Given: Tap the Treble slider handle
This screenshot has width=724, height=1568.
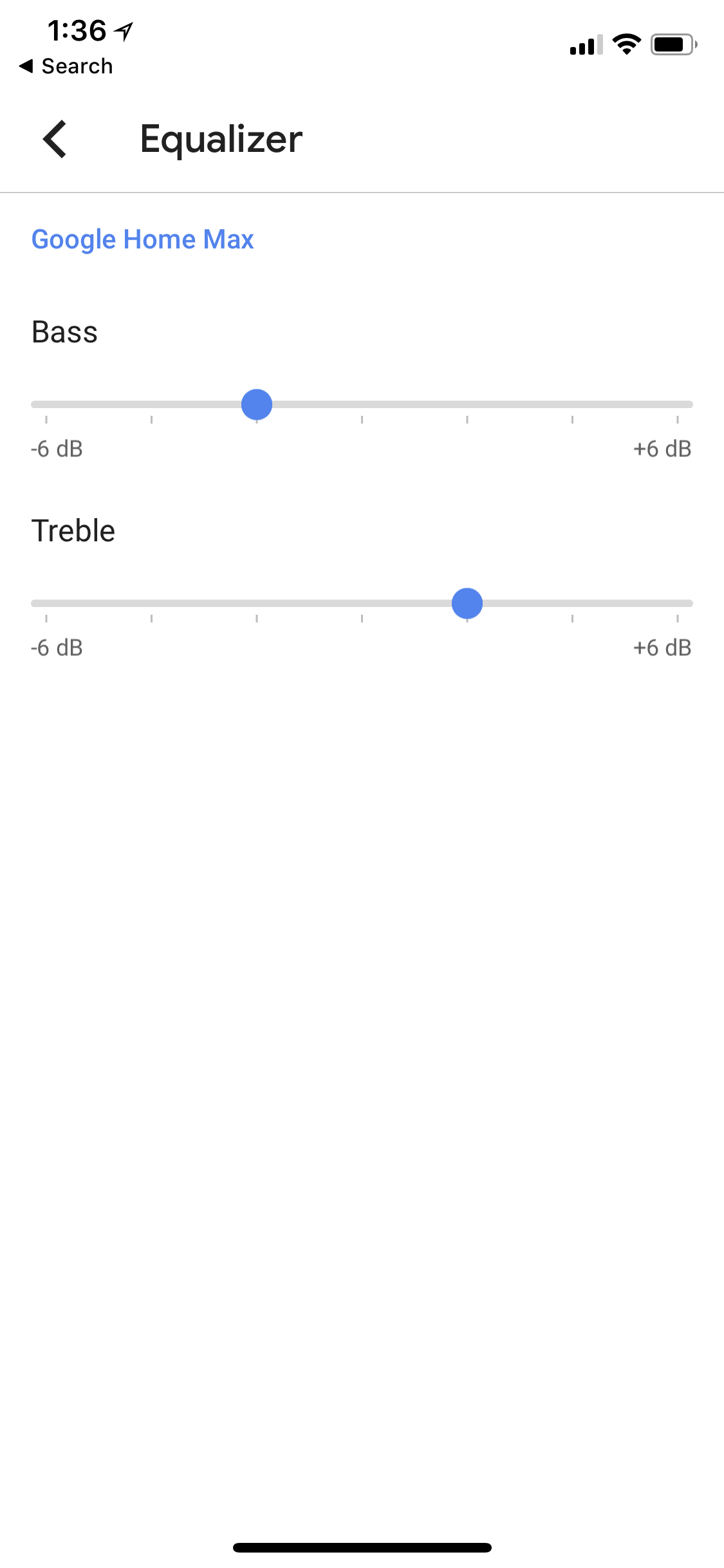Looking at the screenshot, I should 467,604.
